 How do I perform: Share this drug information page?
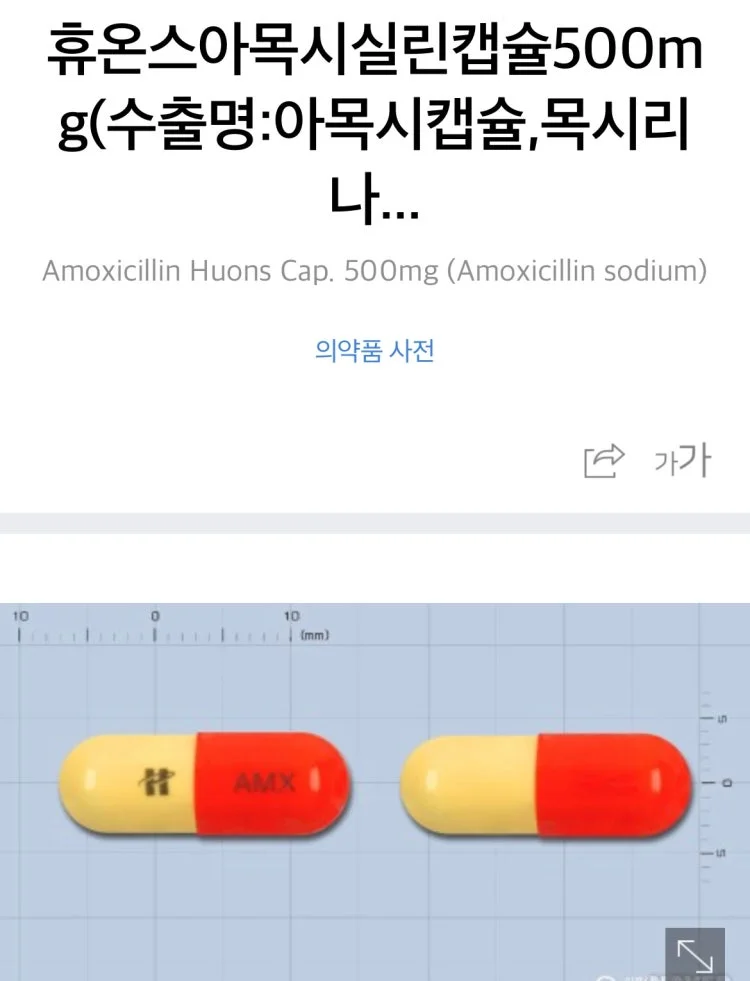tap(603, 460)
